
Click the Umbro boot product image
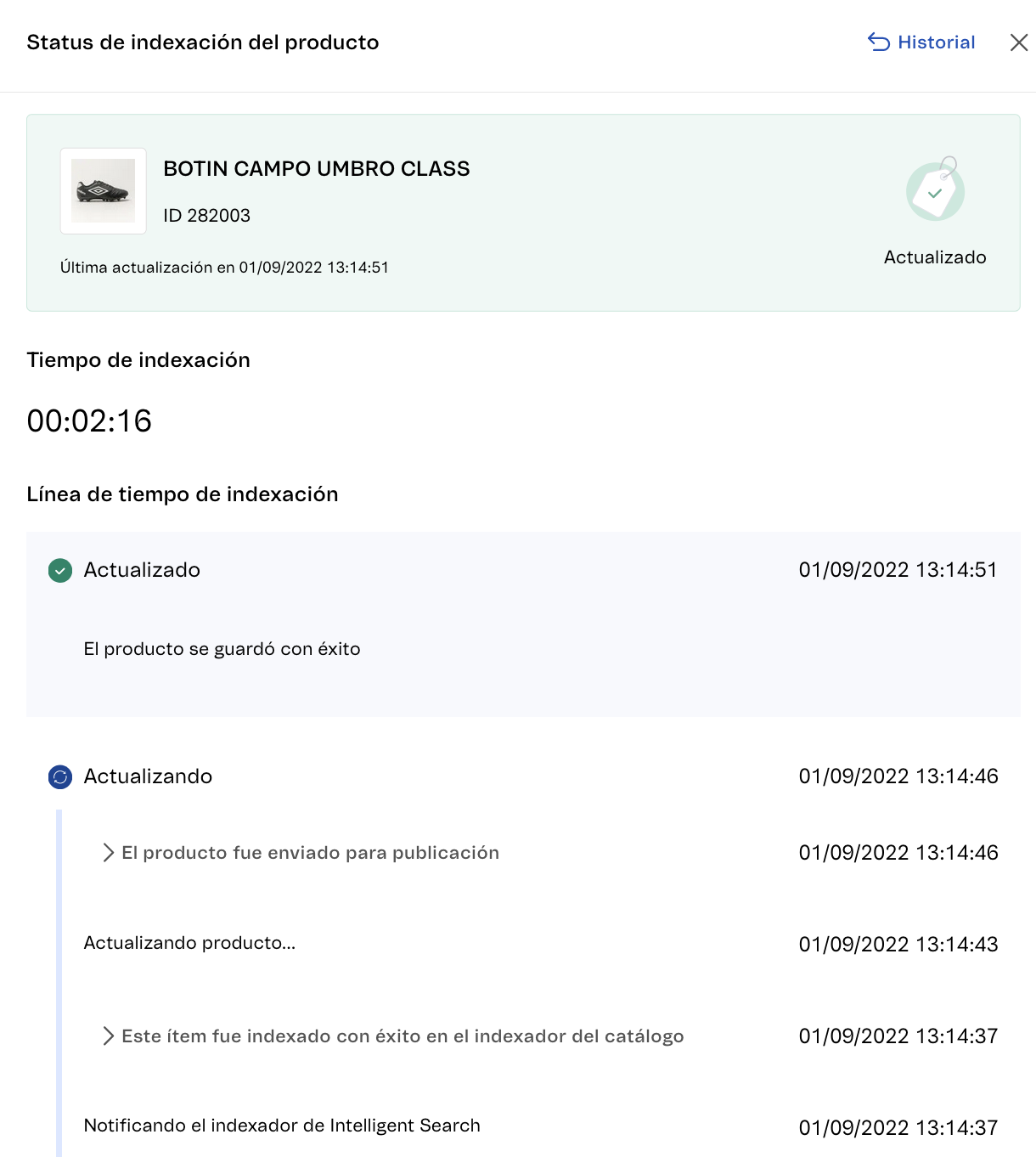tap(103, 191)
